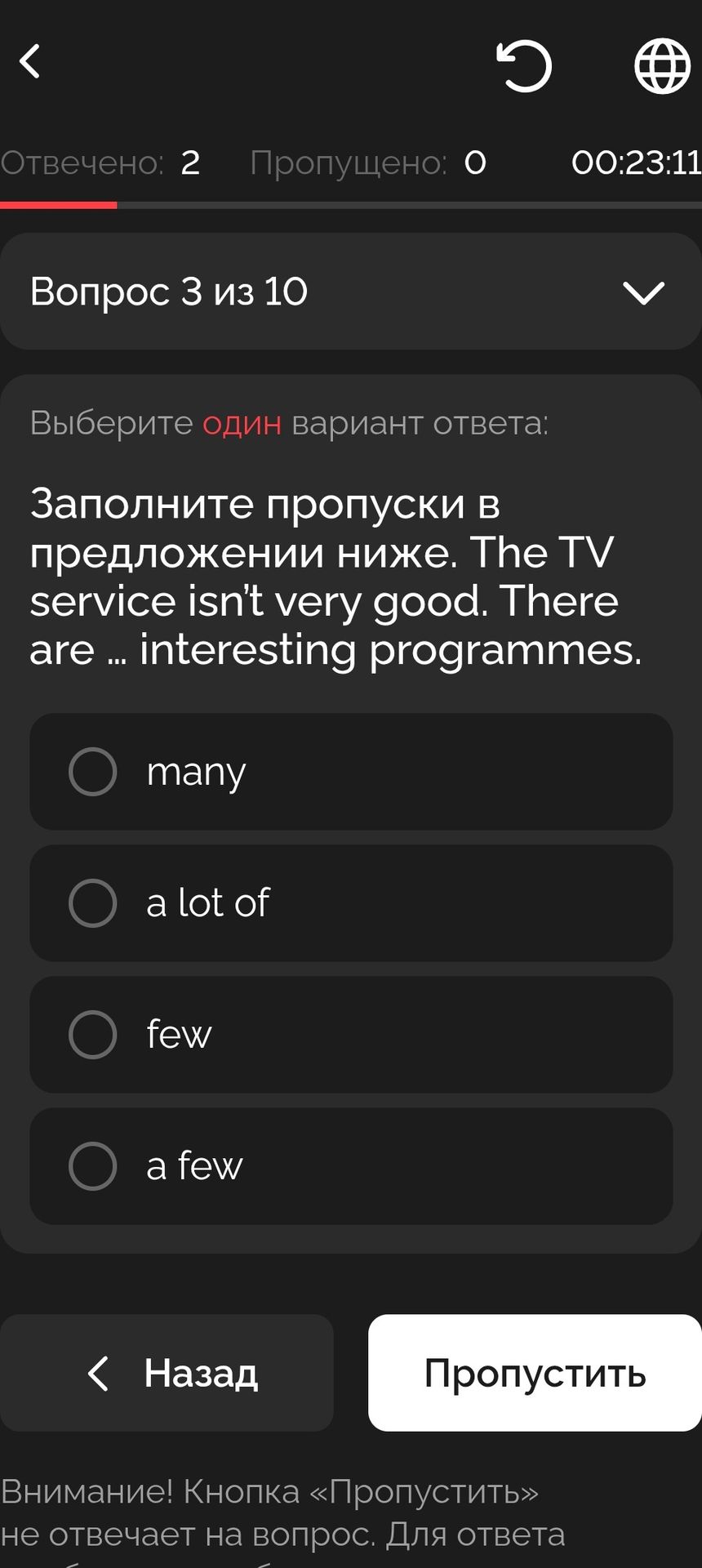Pick "few" as the answer
Viewport: 702px width, 1568px height.
pyautogui.click(x=351, y=1035)
